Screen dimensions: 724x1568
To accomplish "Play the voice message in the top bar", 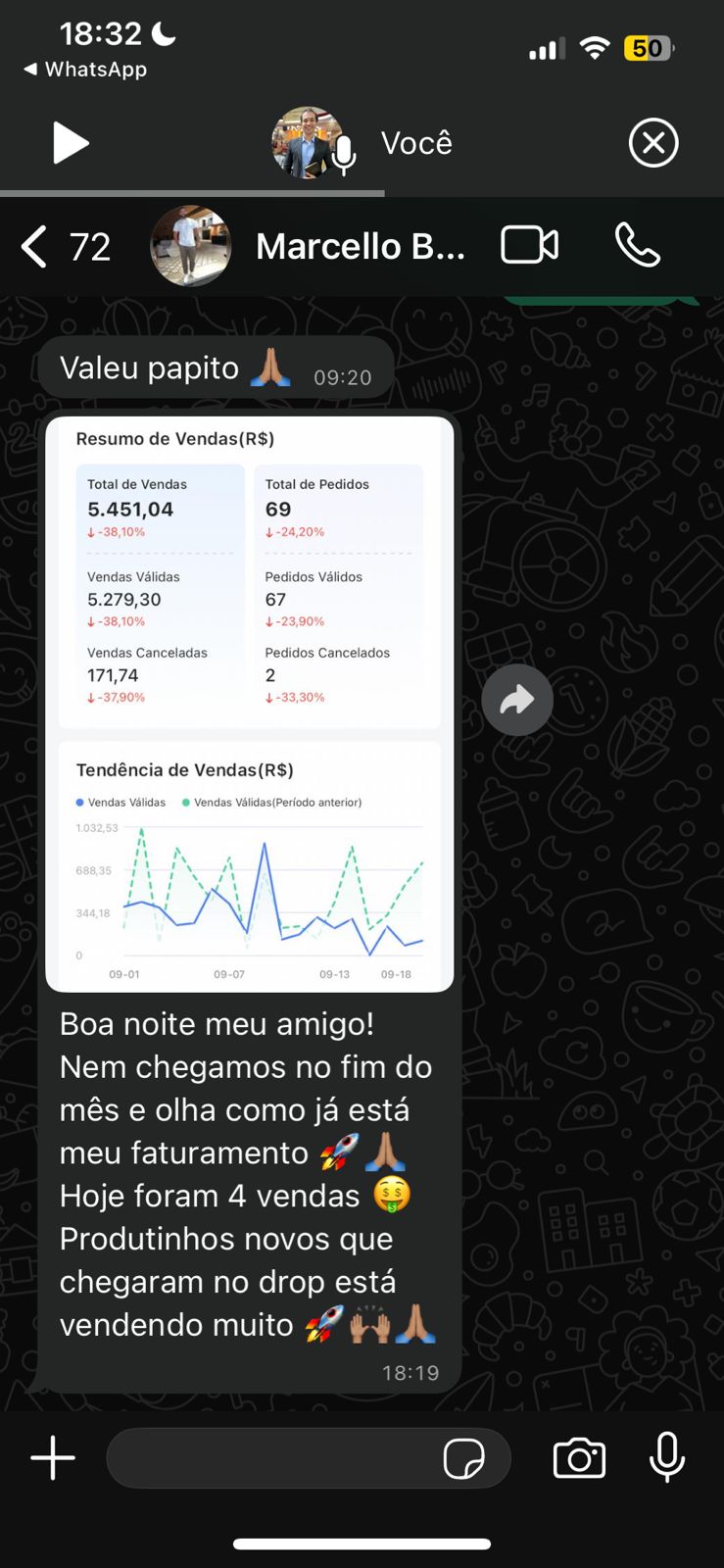I will pos(70,143).
